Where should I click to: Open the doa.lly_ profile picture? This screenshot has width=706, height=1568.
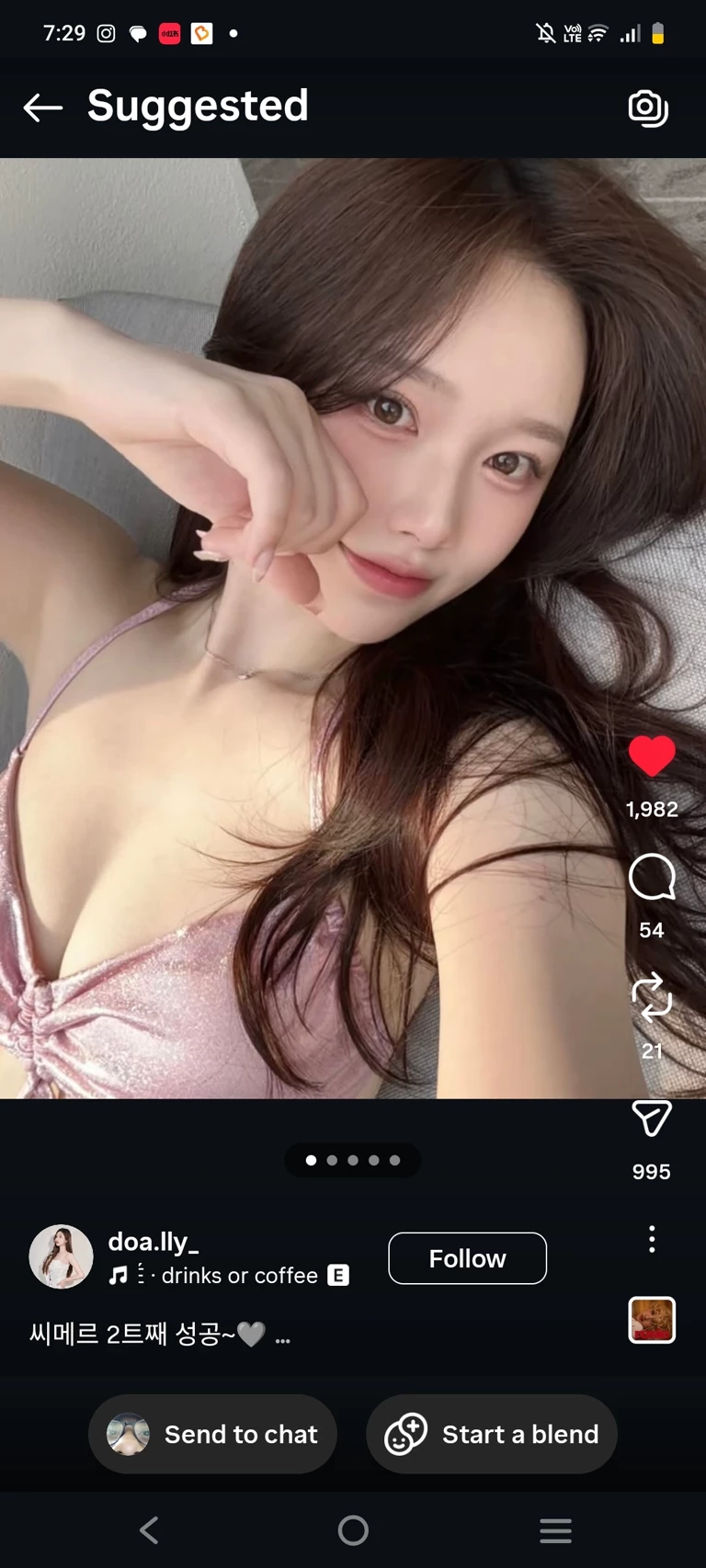62,1256
